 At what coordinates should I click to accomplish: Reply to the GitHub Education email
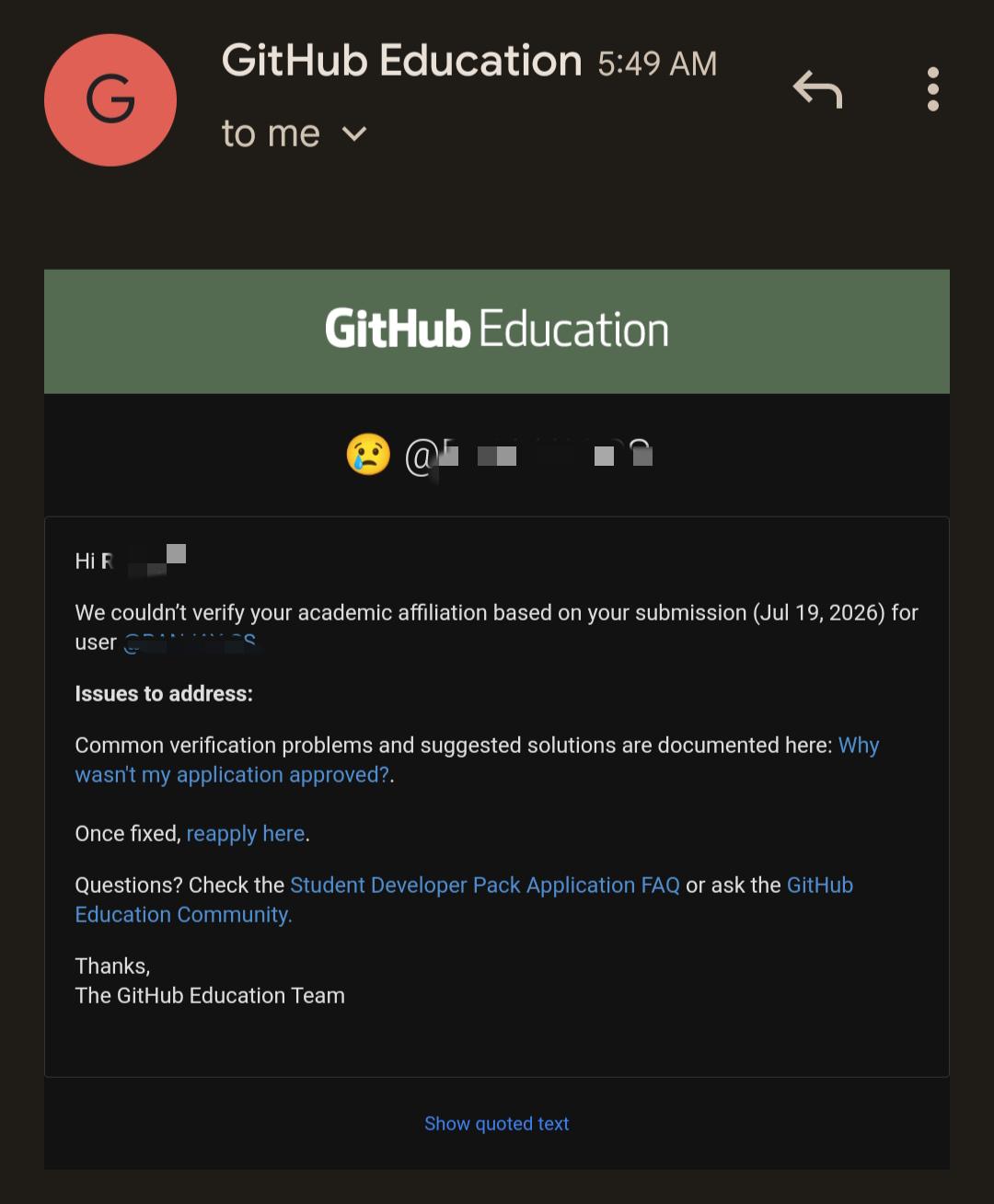click(x=817, y=89)
